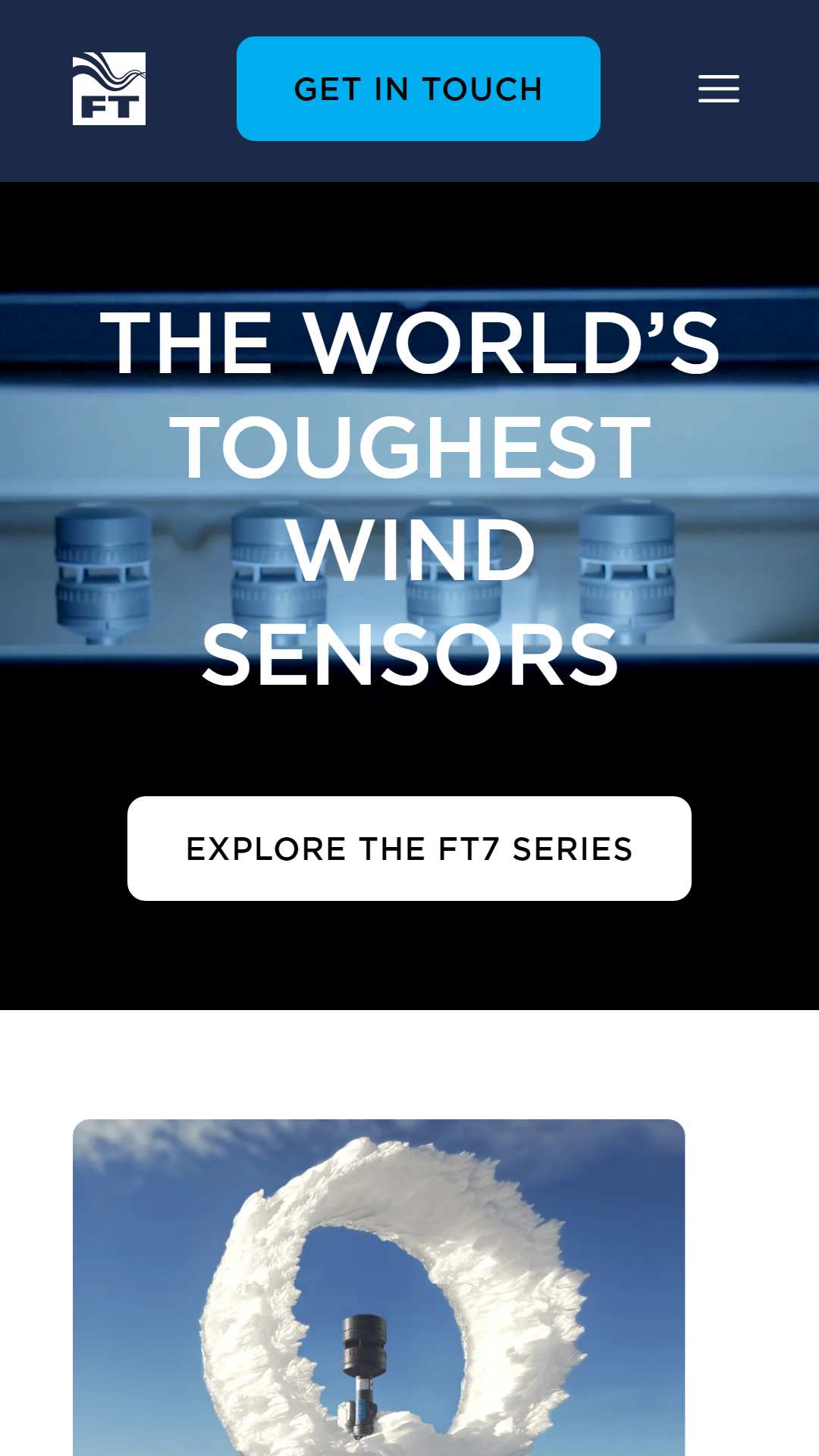Open the hamburger navigation menu
This screenshot has width=819, height=1456.
[x=719, y=89]
